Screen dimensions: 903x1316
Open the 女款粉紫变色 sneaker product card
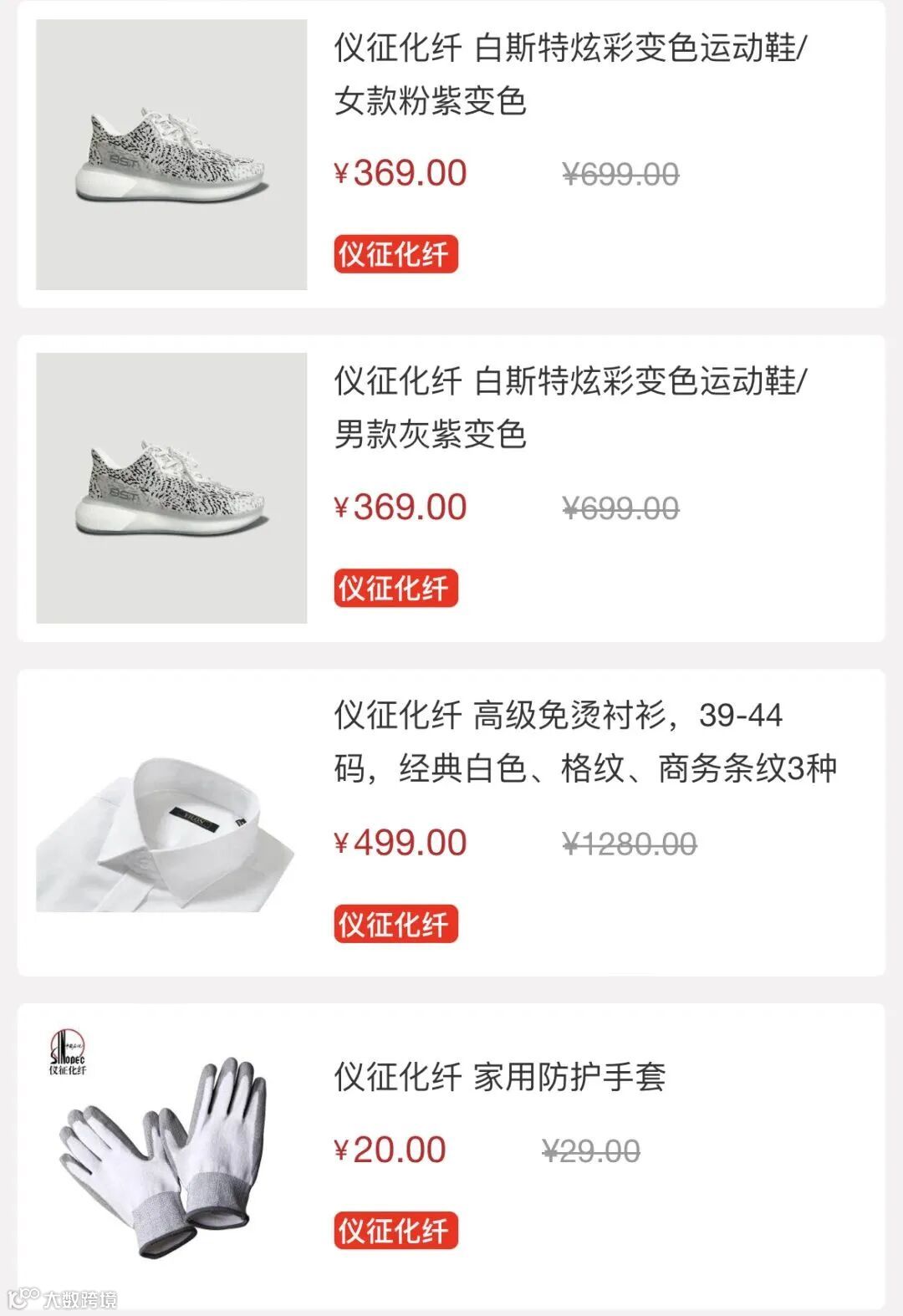569,75
